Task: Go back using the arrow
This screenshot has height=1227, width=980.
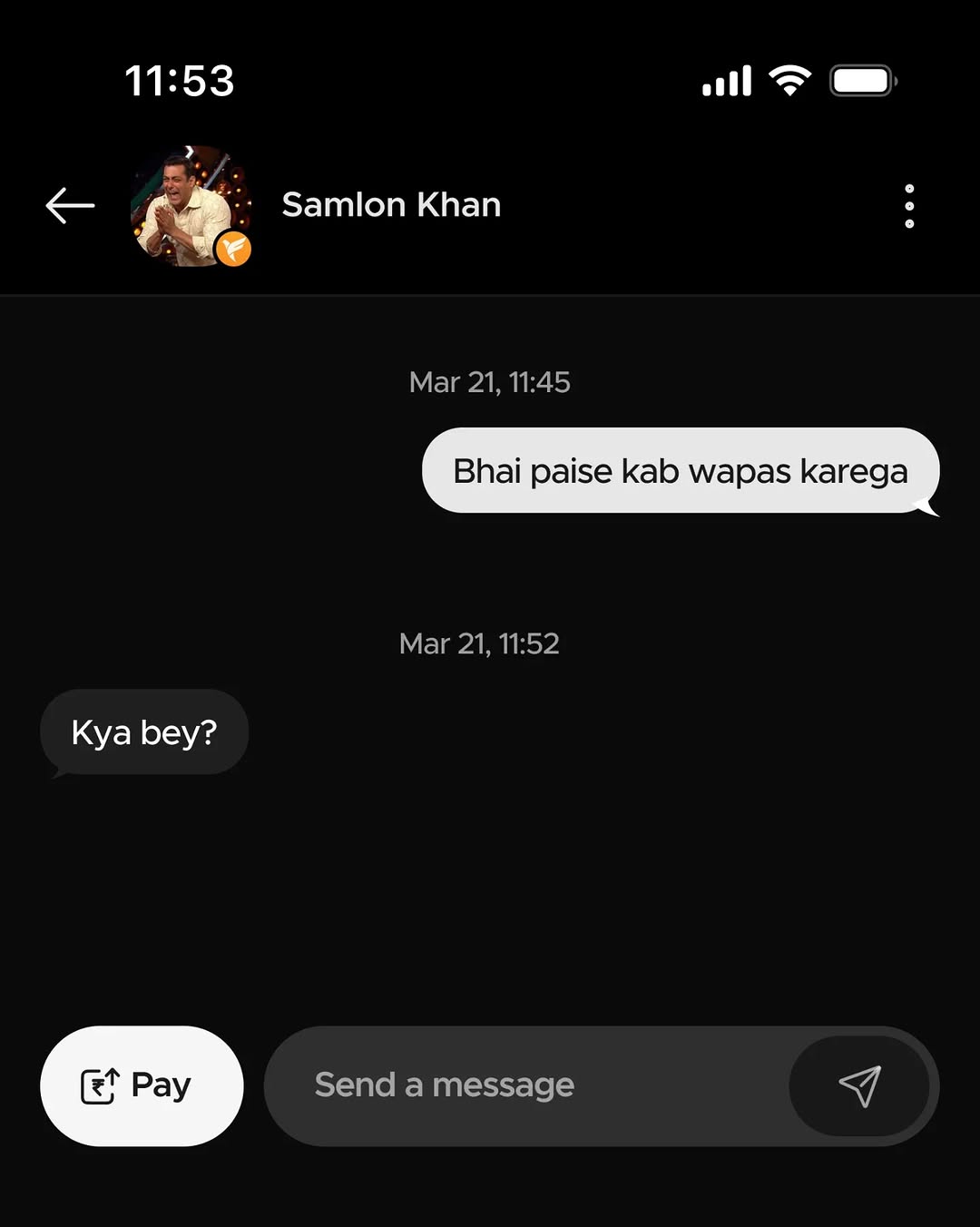Action: pos(70,206)
